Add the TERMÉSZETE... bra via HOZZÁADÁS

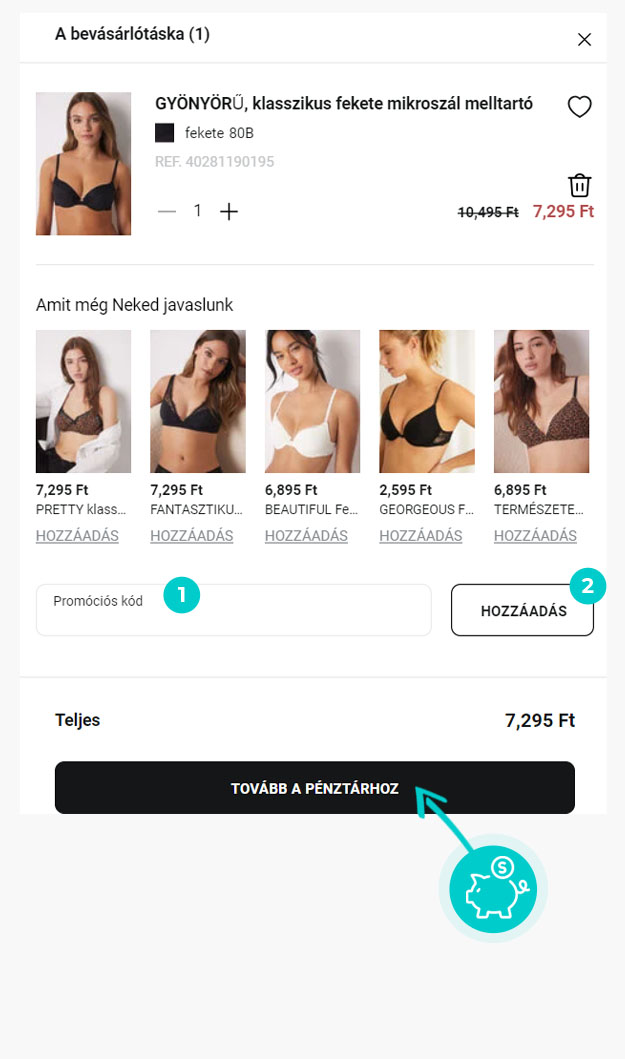535,536
